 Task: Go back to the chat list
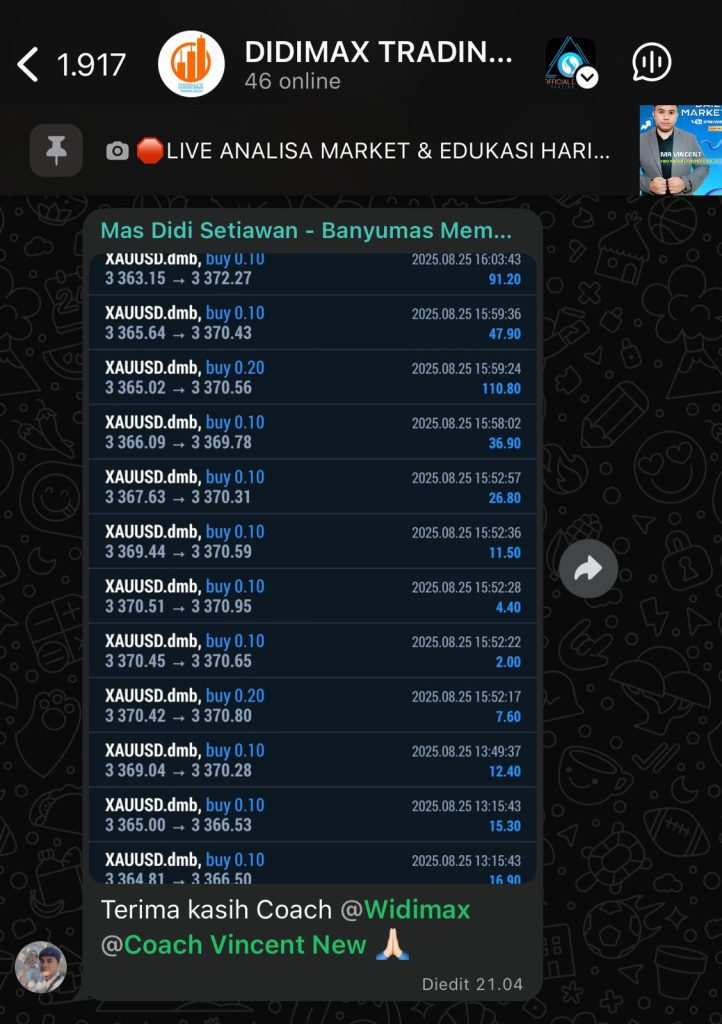30,65
